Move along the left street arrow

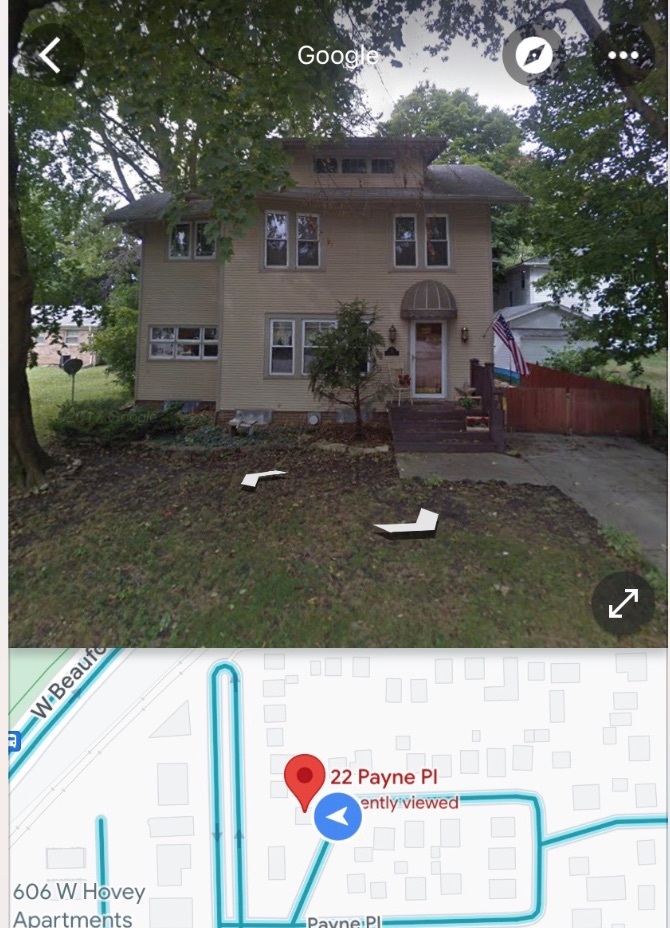tap(263, 479)
